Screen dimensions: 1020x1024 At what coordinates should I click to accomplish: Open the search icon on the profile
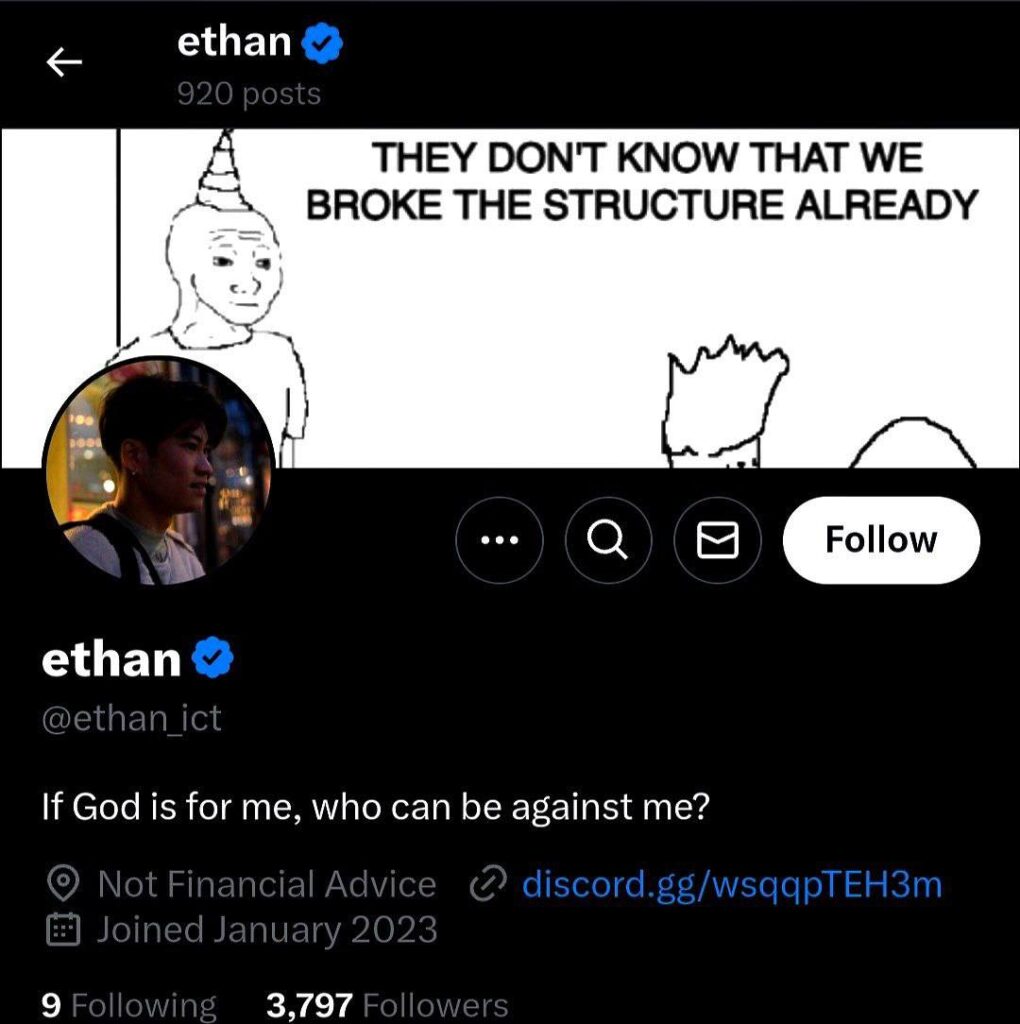click(x=608, y=540)
